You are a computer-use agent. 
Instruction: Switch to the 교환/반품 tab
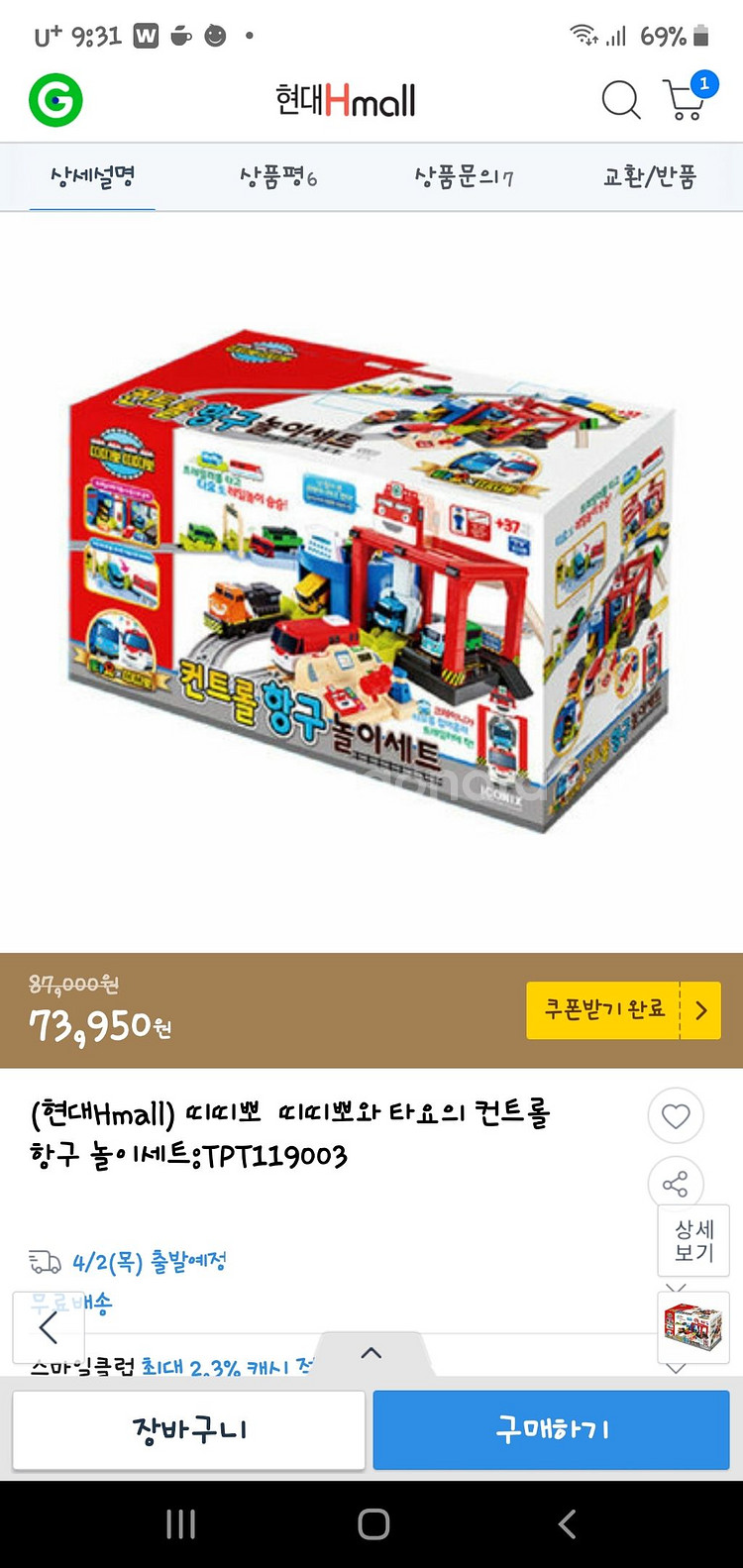coord(650,177)
